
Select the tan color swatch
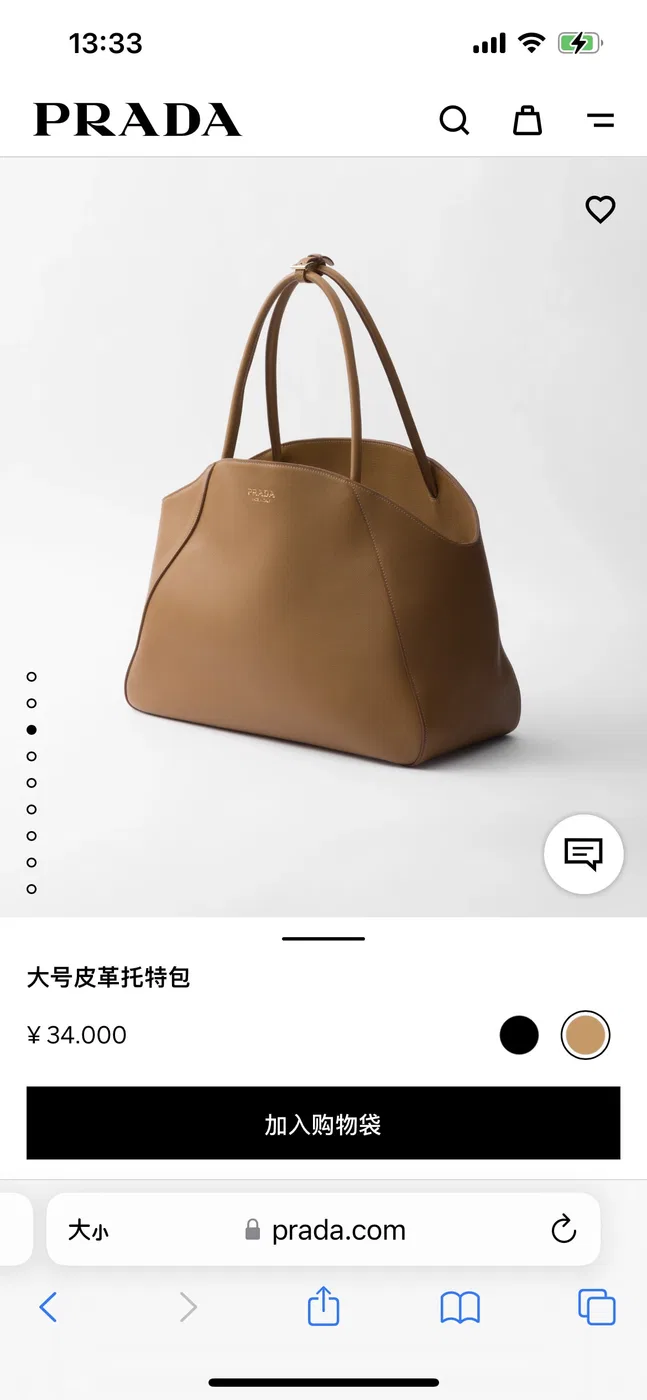pos(585,1035)
